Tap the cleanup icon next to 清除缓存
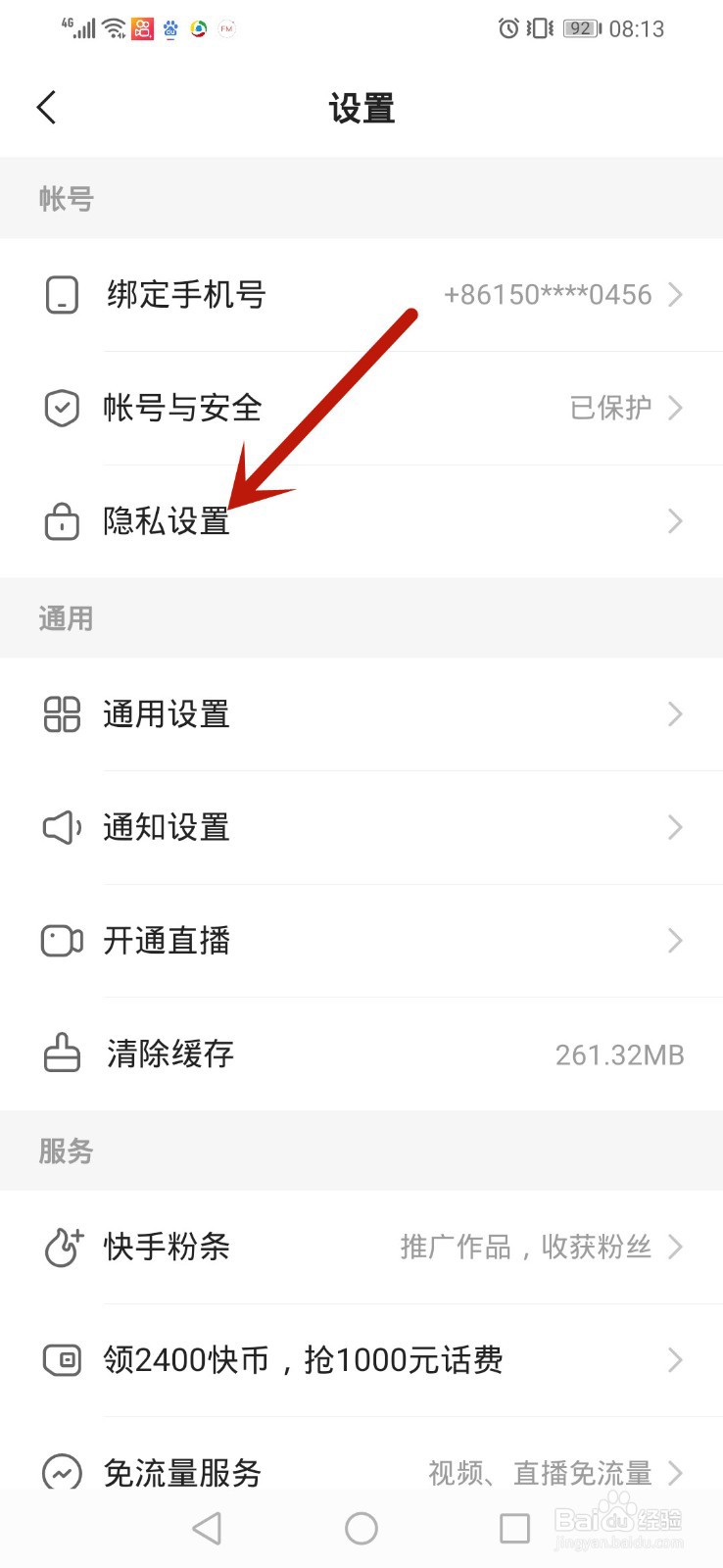The width and height of the screenshot is (723, 1568). (x=62, y=1053)
